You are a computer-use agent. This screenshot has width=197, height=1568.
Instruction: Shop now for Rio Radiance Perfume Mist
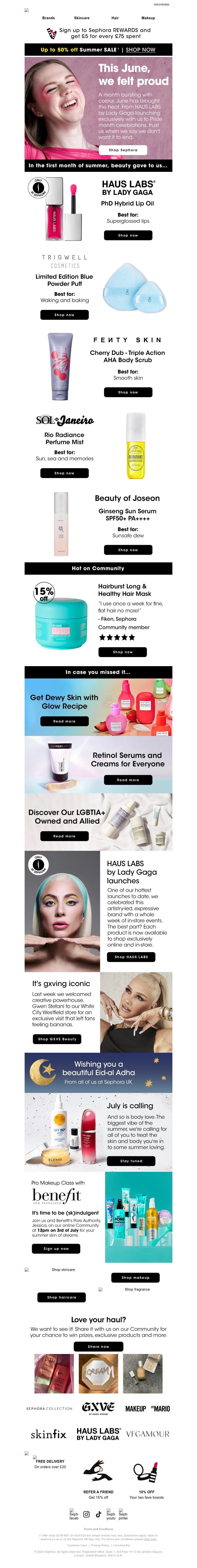[x=64, y=473]
